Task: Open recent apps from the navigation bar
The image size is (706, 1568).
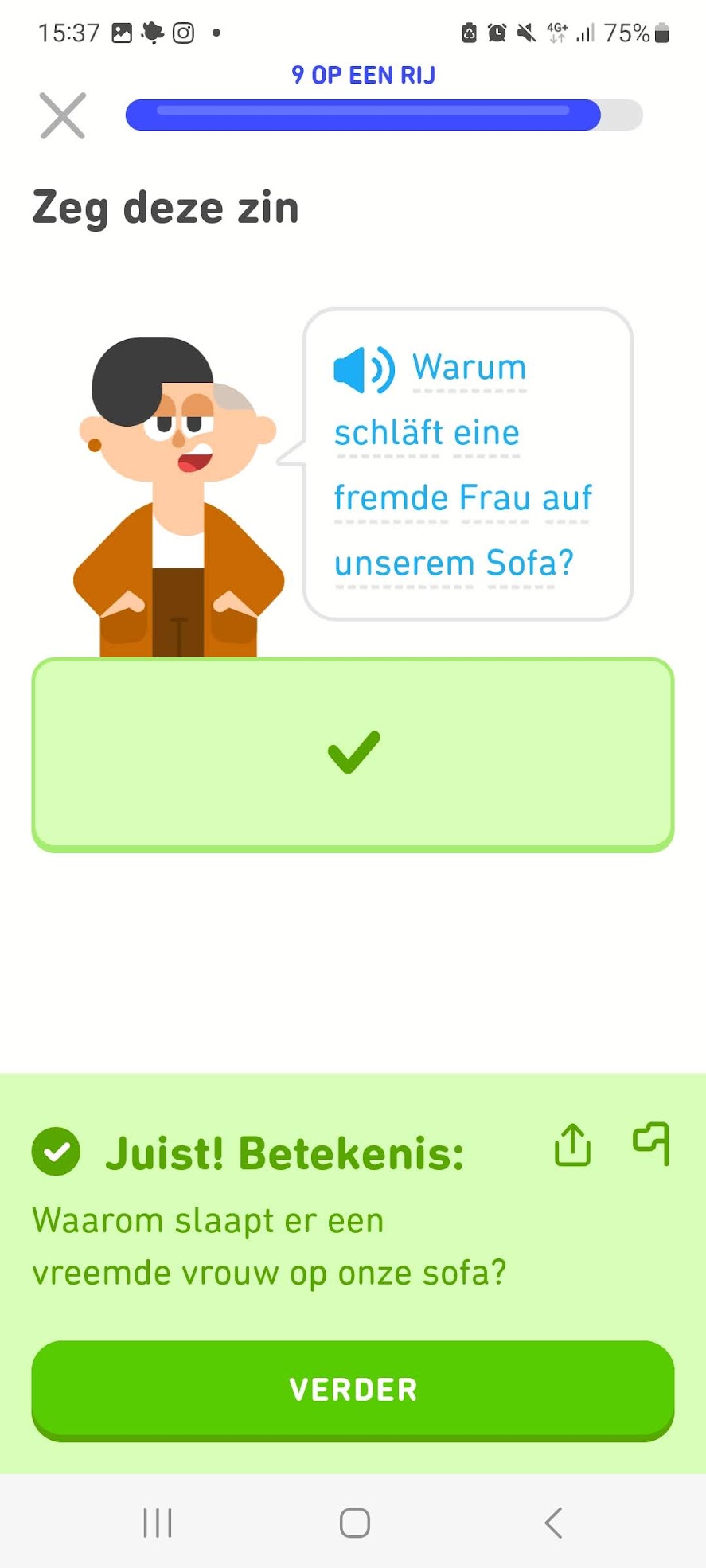Action: tap(158, 1523)
